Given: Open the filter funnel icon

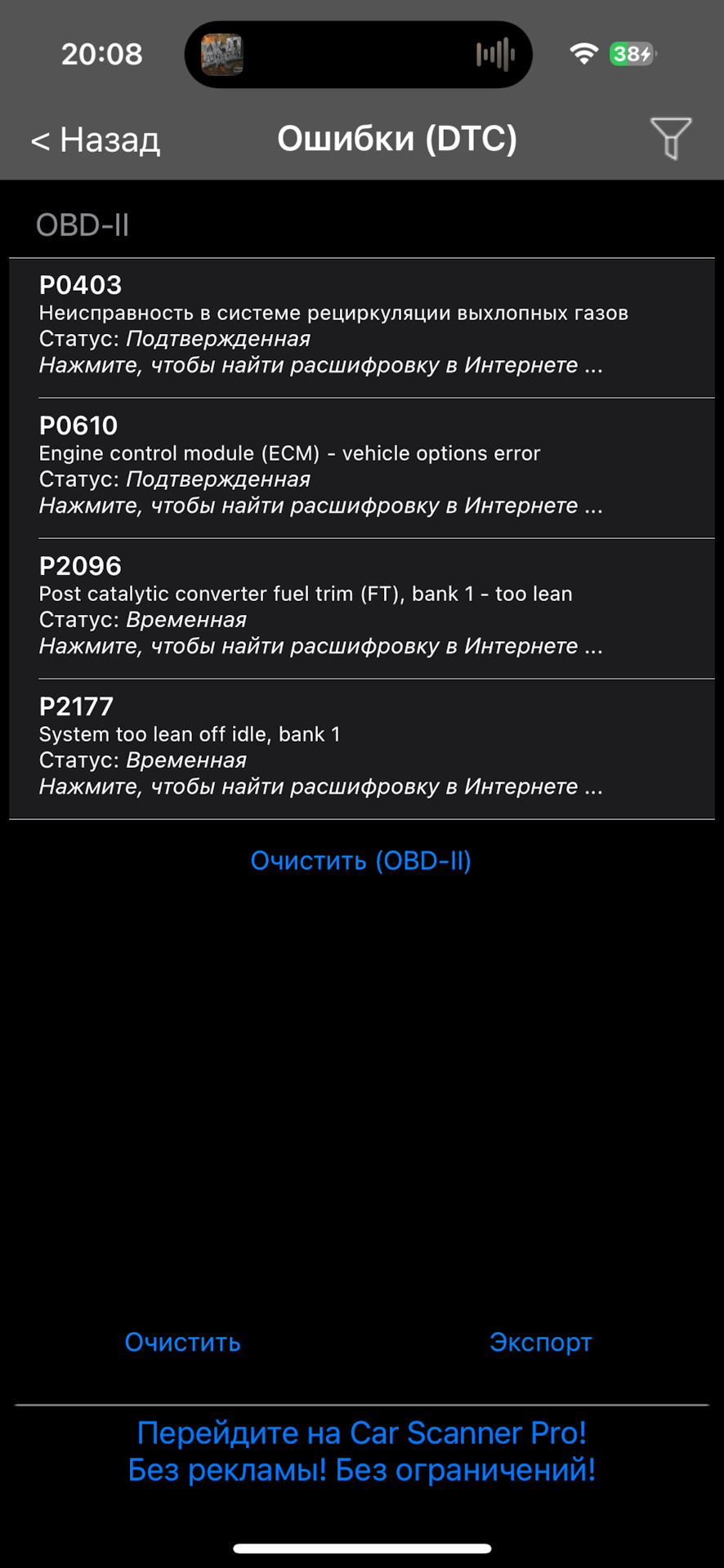Looking at the screenshot, I should tap(671, 138).
